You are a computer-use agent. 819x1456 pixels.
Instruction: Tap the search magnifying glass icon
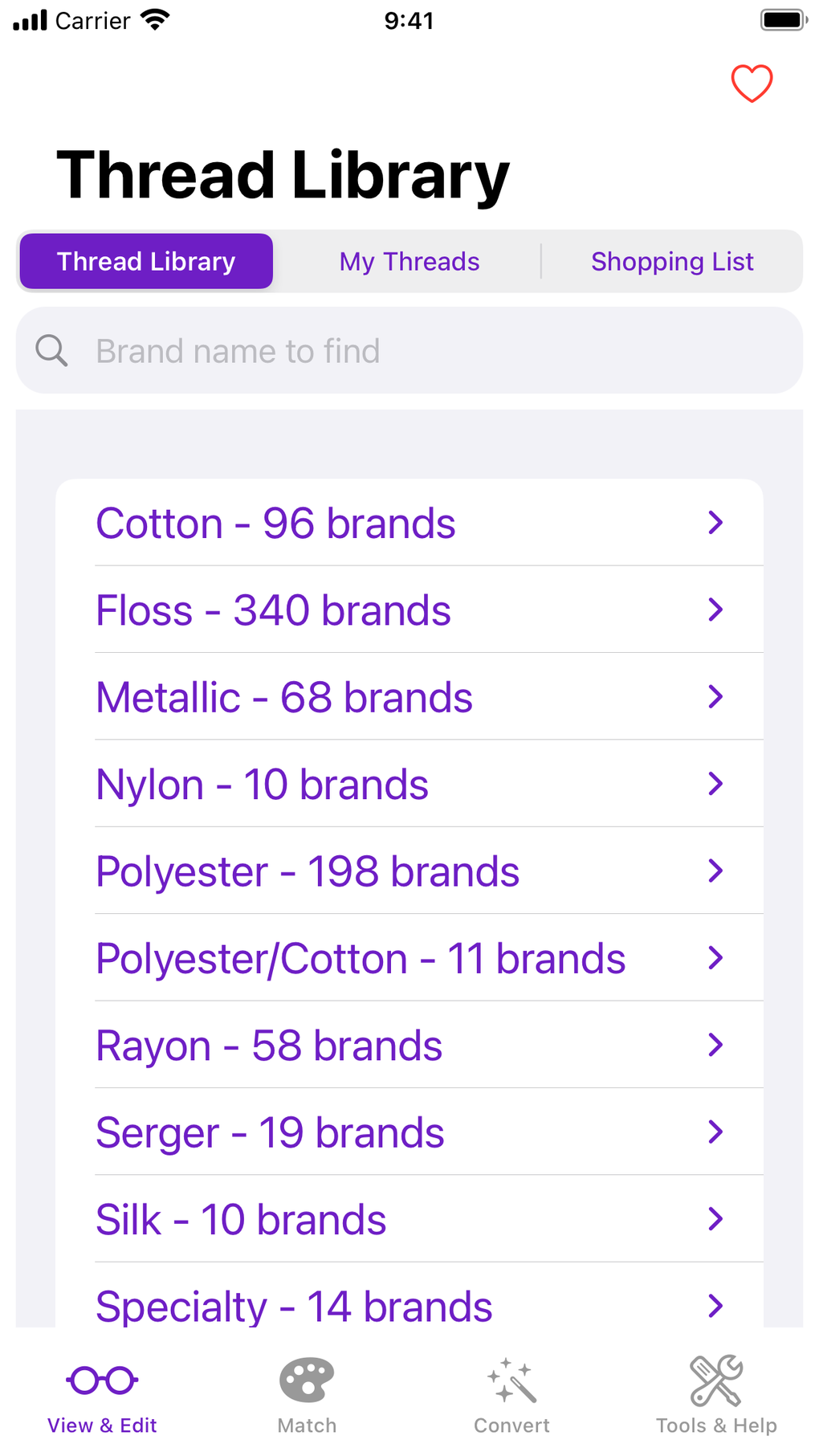point(51,351)
